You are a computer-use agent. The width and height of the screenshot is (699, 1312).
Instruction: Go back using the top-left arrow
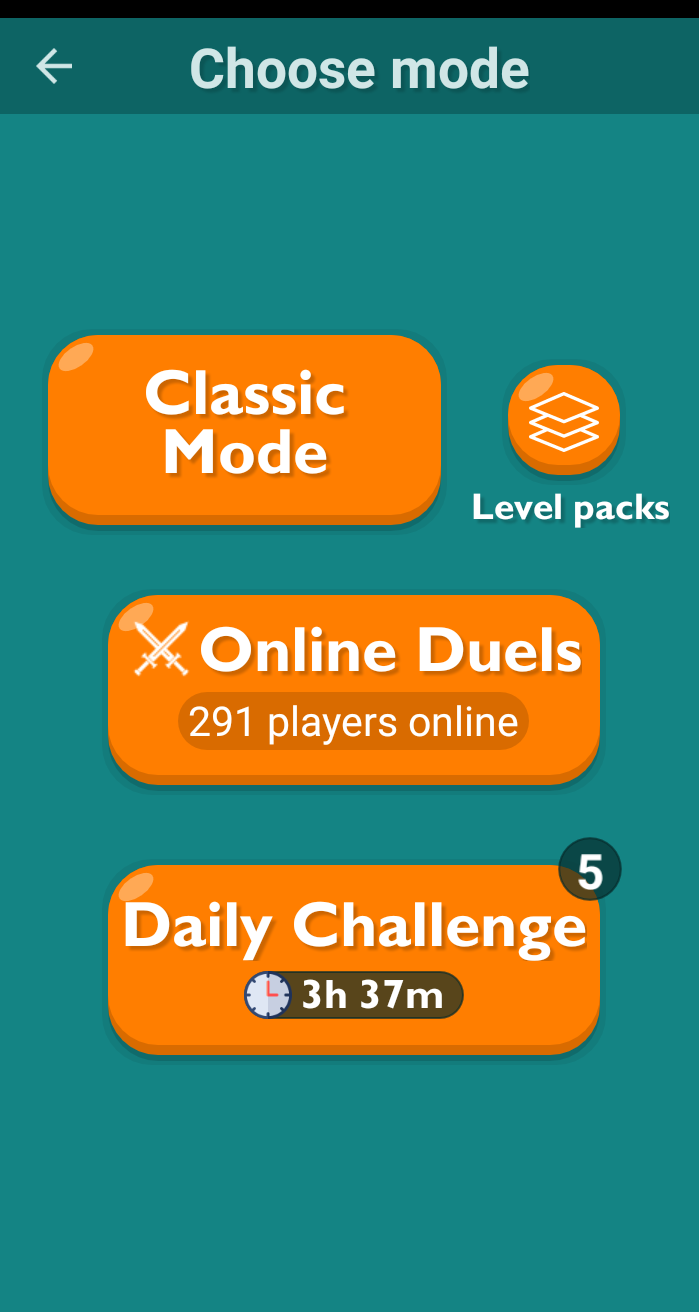[54, 67]
